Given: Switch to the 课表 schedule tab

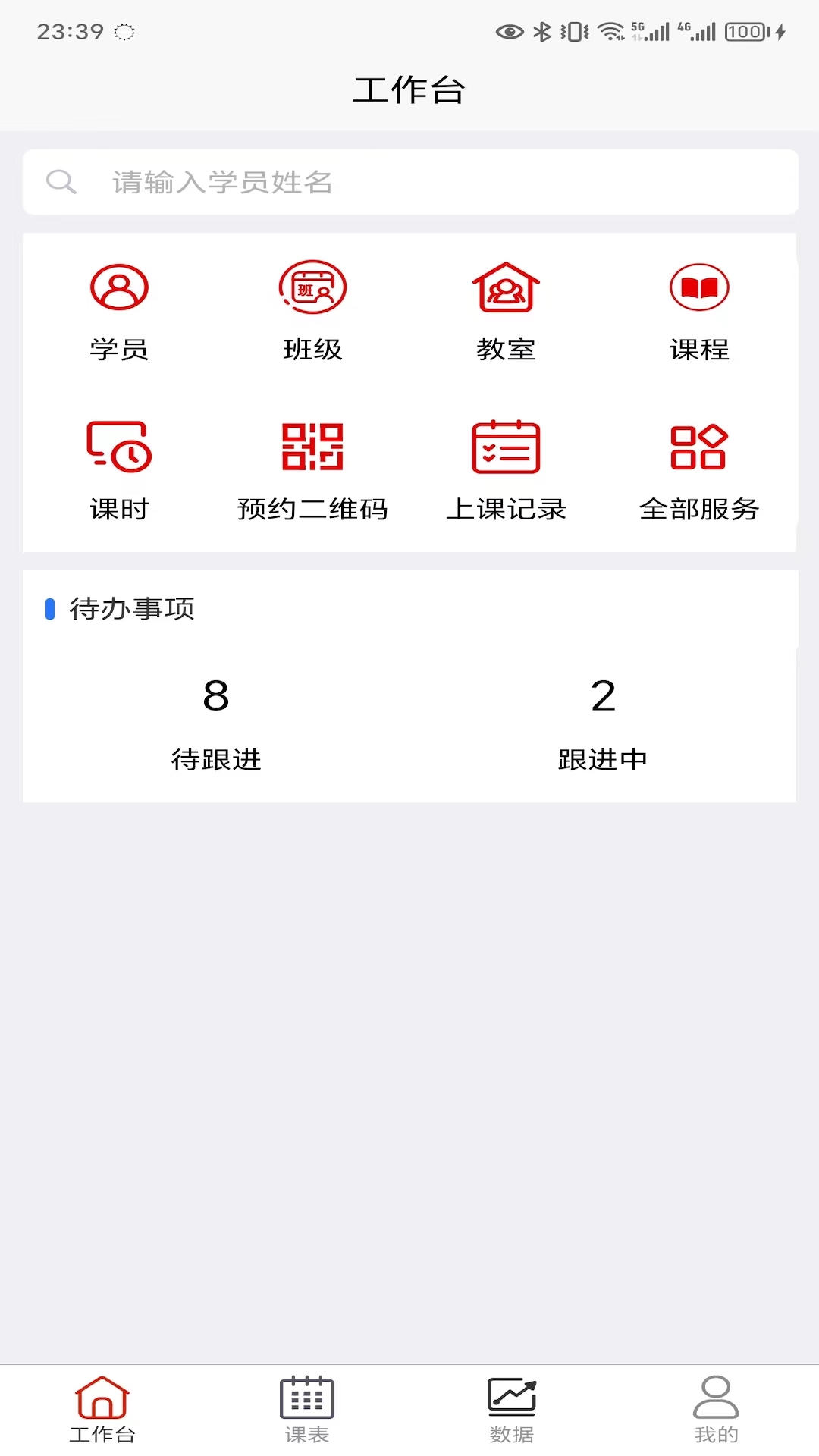Looking at the screenshot, I should pos(307,1409).
